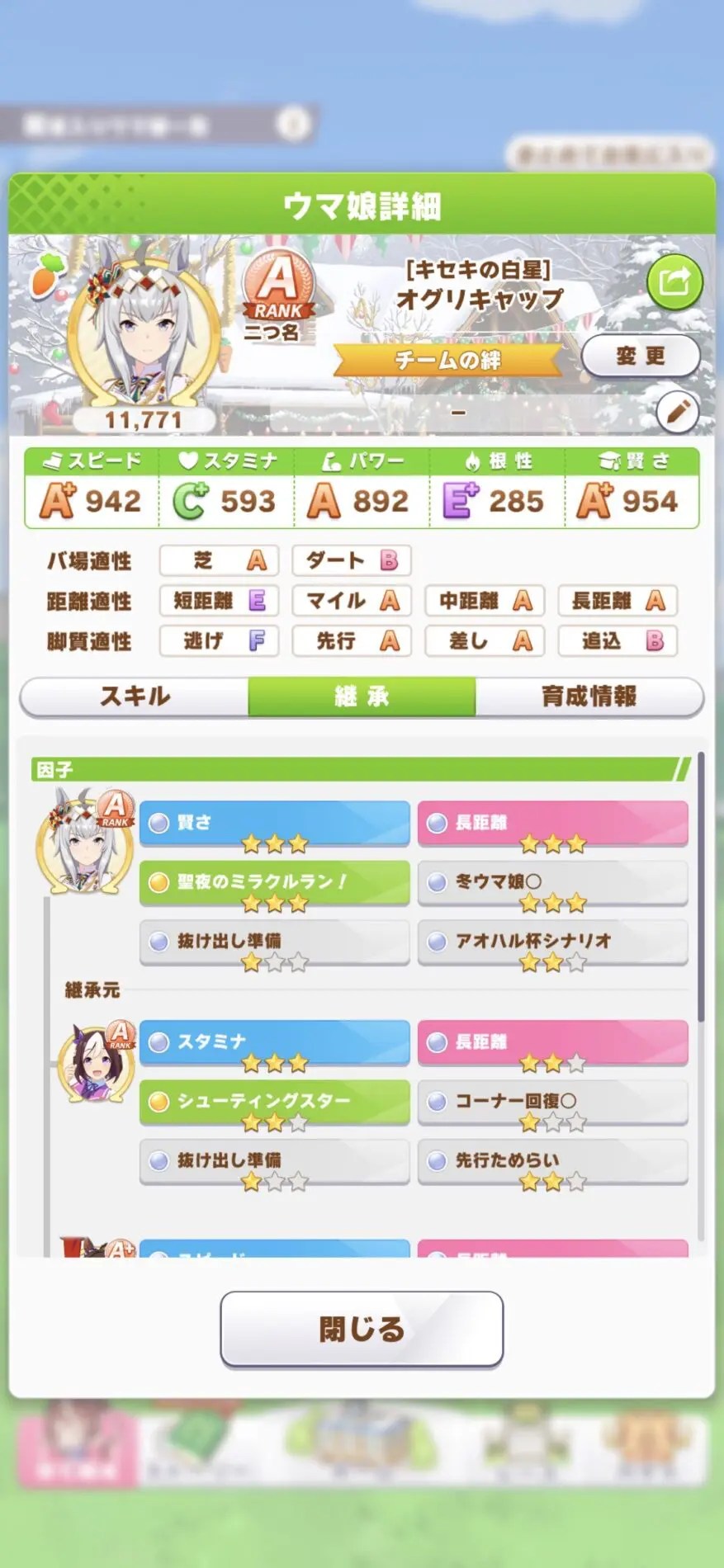This screenshot has height=1568, width=724.
Task: Open the 育成情報 tab
Action: click(589, 697)
